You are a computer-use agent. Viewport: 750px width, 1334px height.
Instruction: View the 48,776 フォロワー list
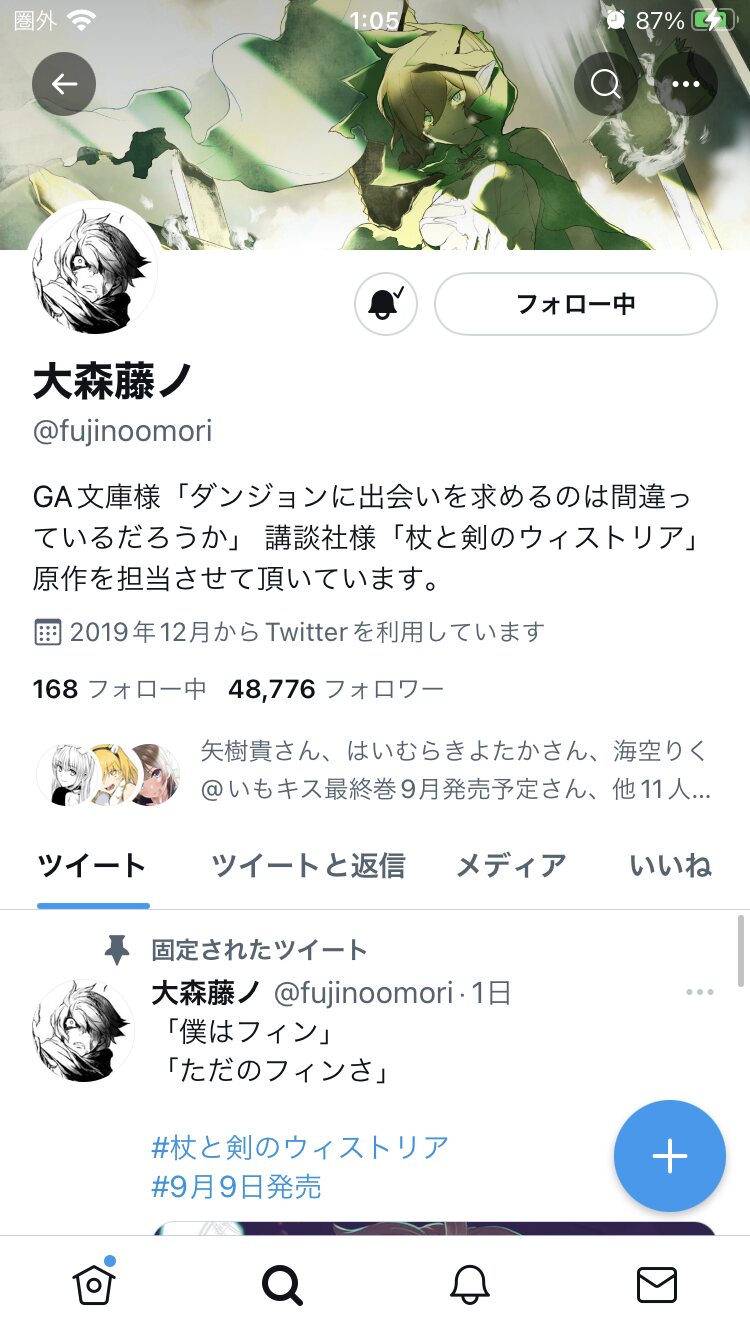336,689
